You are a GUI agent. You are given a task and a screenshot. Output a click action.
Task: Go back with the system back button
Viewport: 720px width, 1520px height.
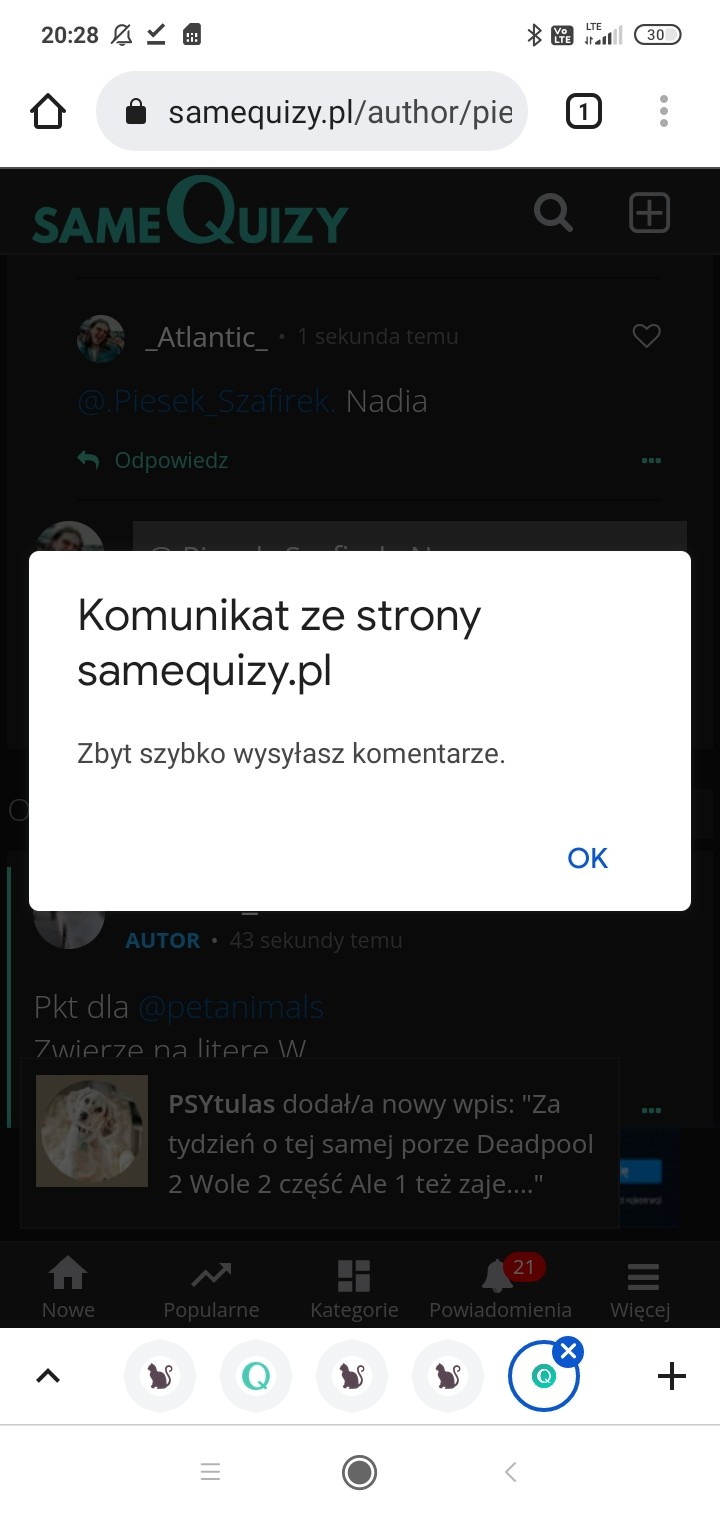pos(511,1472)
